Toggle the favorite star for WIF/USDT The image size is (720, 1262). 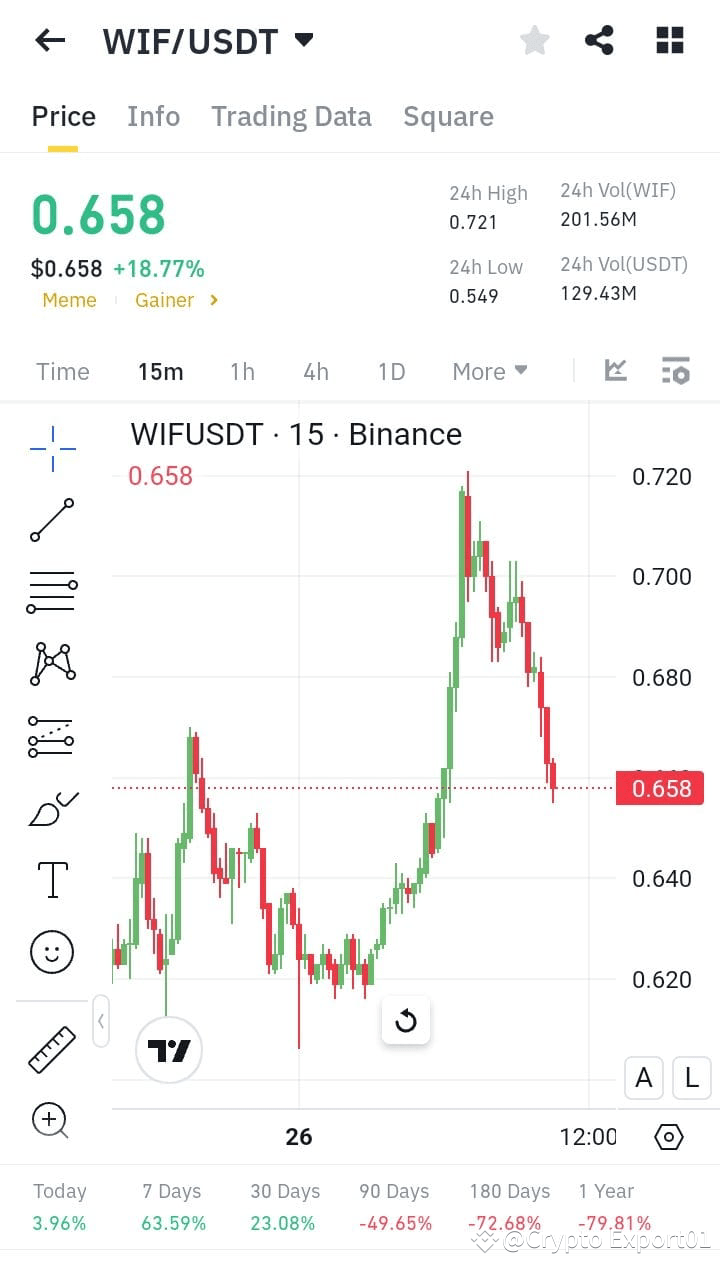pyautogui.click(x=535, y=40)
